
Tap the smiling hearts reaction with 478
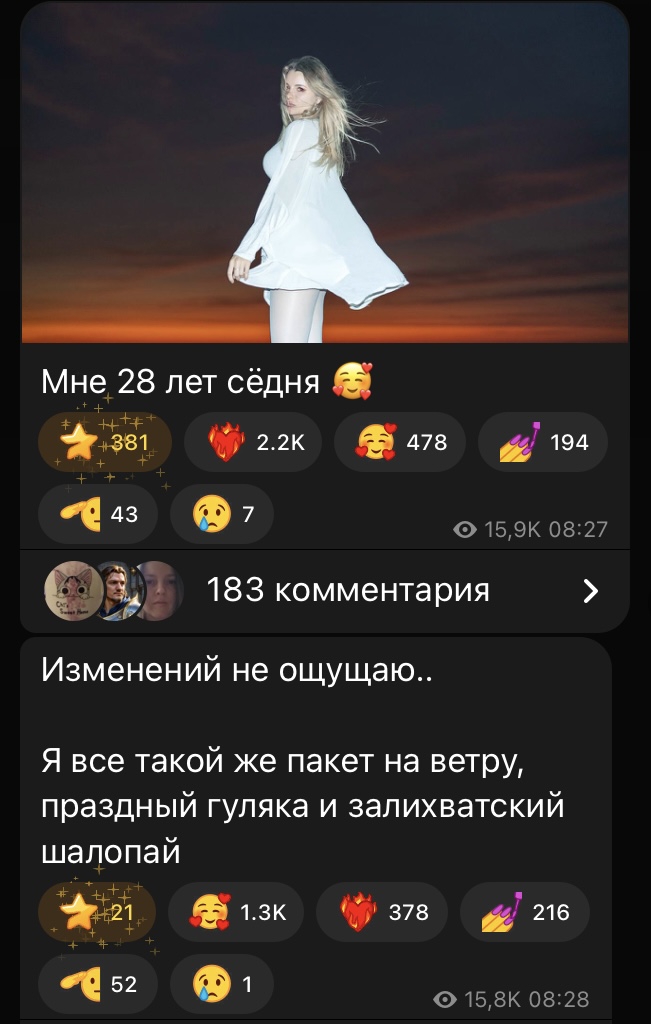point(401,442)
